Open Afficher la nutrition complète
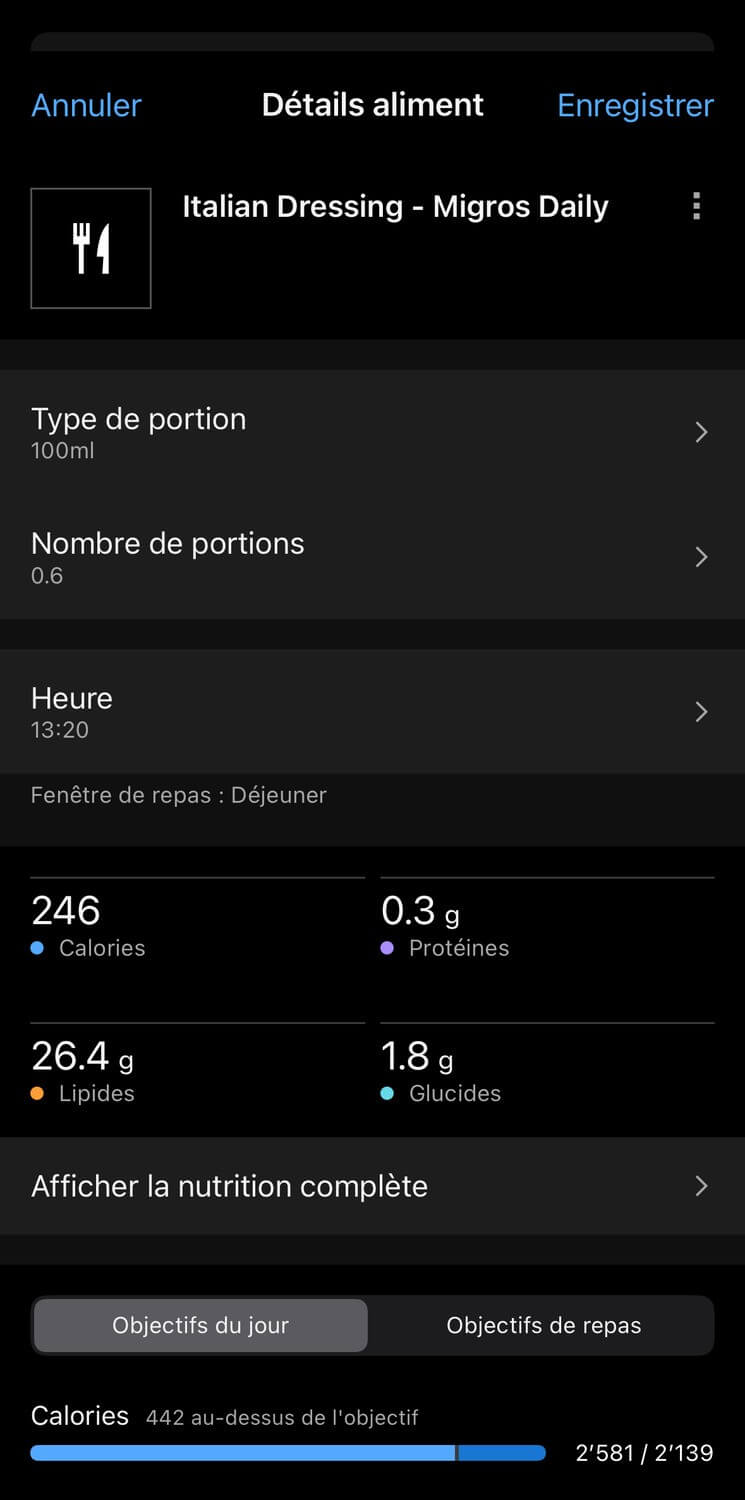The height and width of the screenshot is (1500, 745). (372, 1186)
